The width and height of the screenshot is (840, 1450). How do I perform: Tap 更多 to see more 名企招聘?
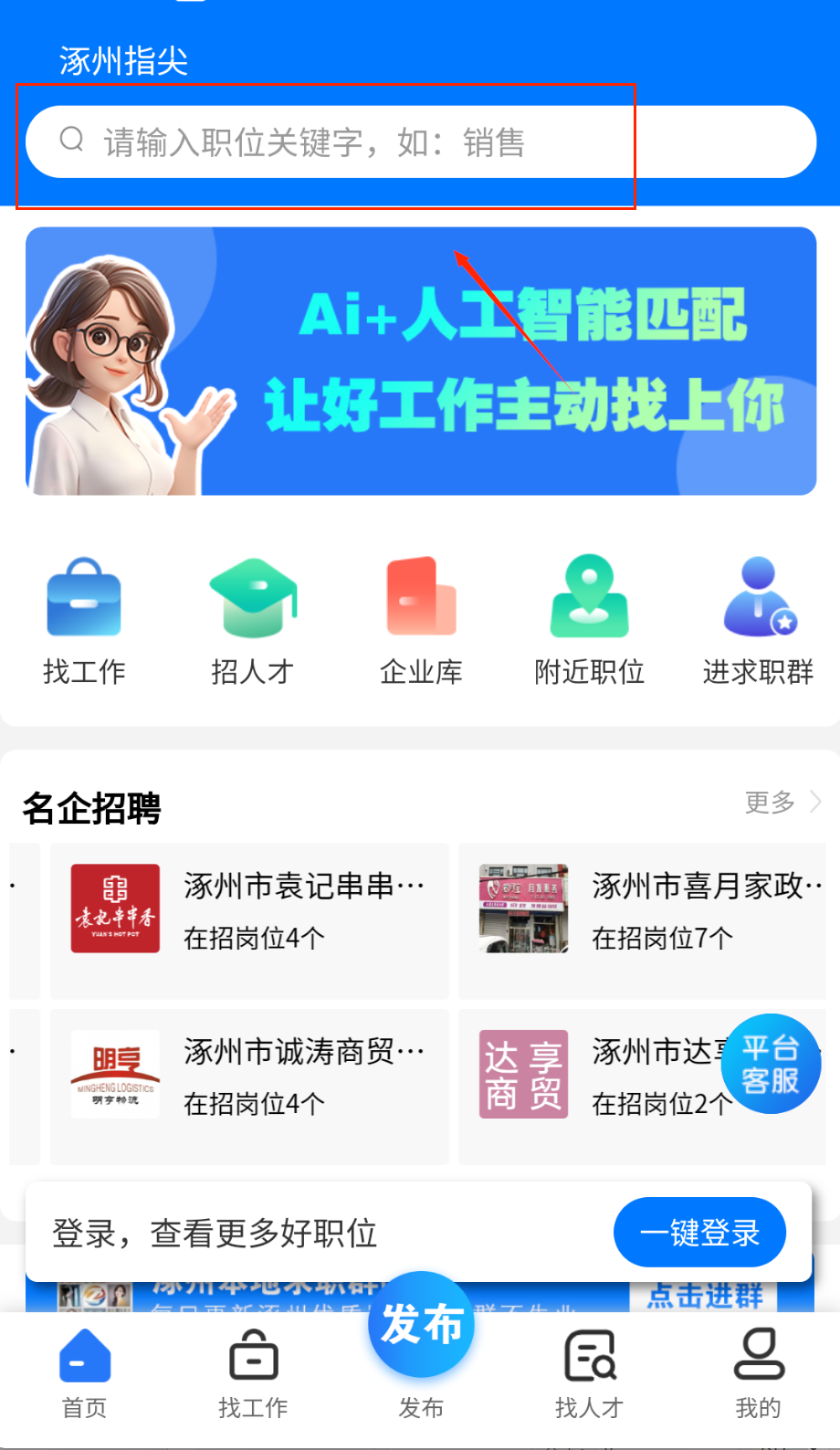(x=782, y=803)
